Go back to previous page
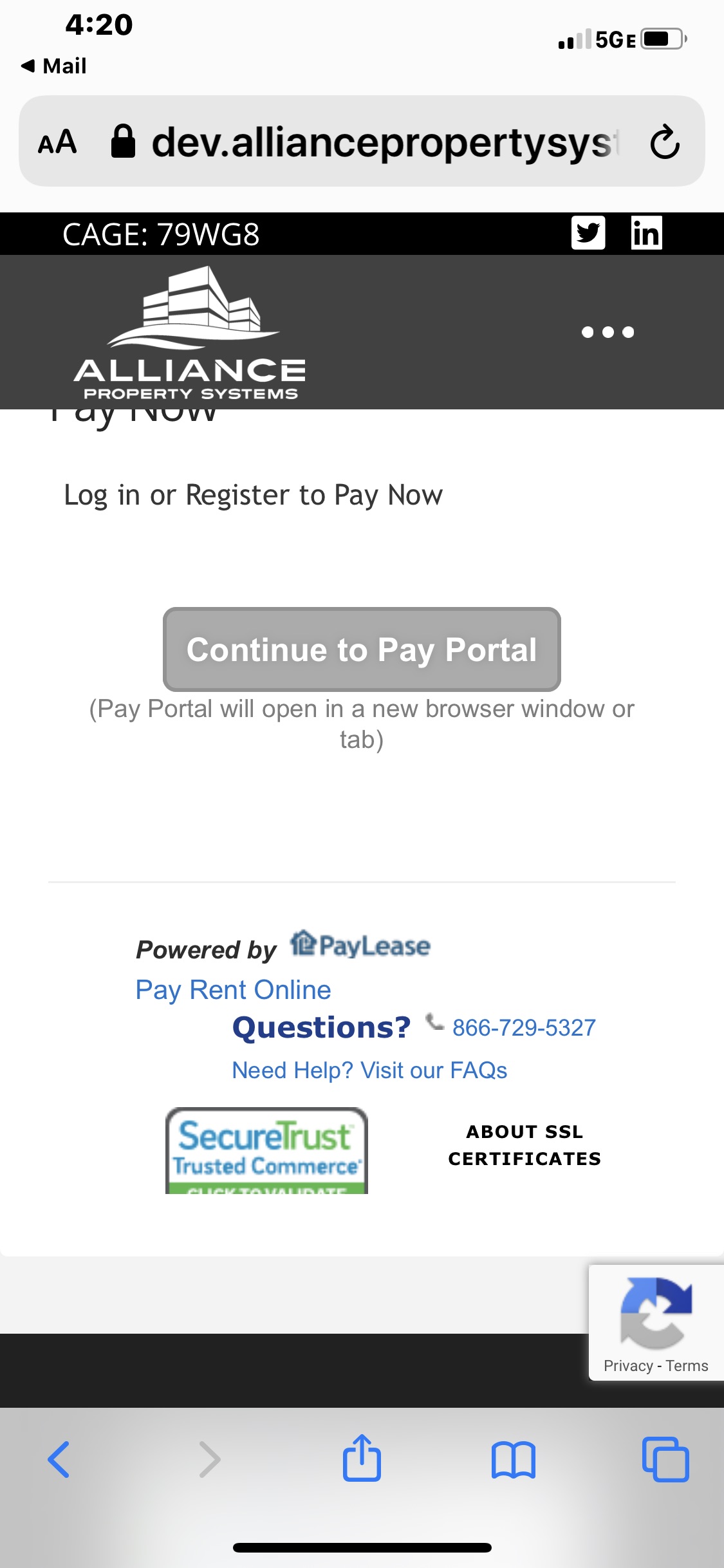 pyautogui.click(x=59, y=1459)
